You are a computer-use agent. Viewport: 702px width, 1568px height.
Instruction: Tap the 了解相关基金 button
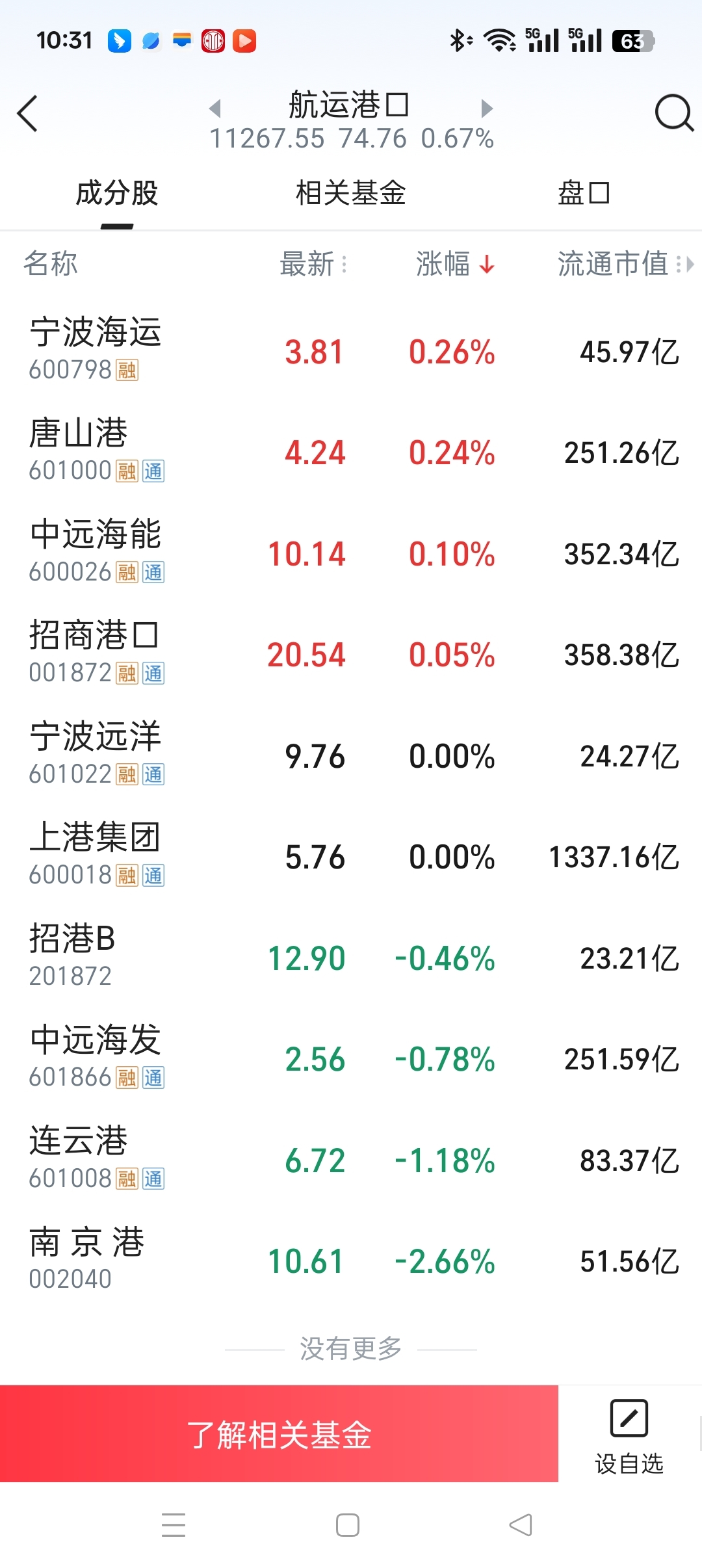tap(279, 1434)
